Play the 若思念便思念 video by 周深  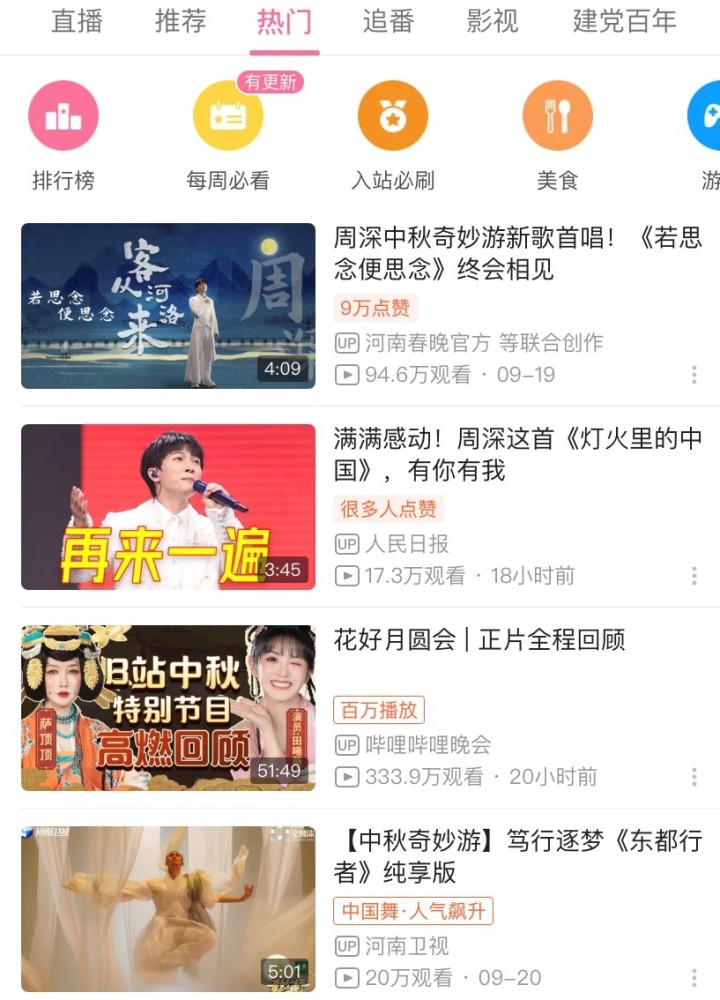point(168,306)
